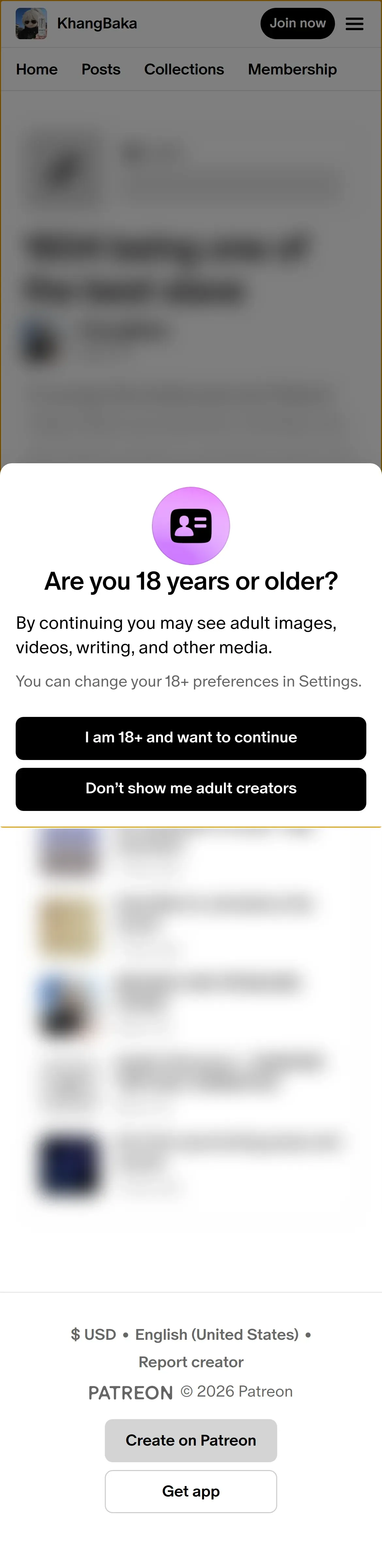Change currency from $ USD

coord(94,1334)
